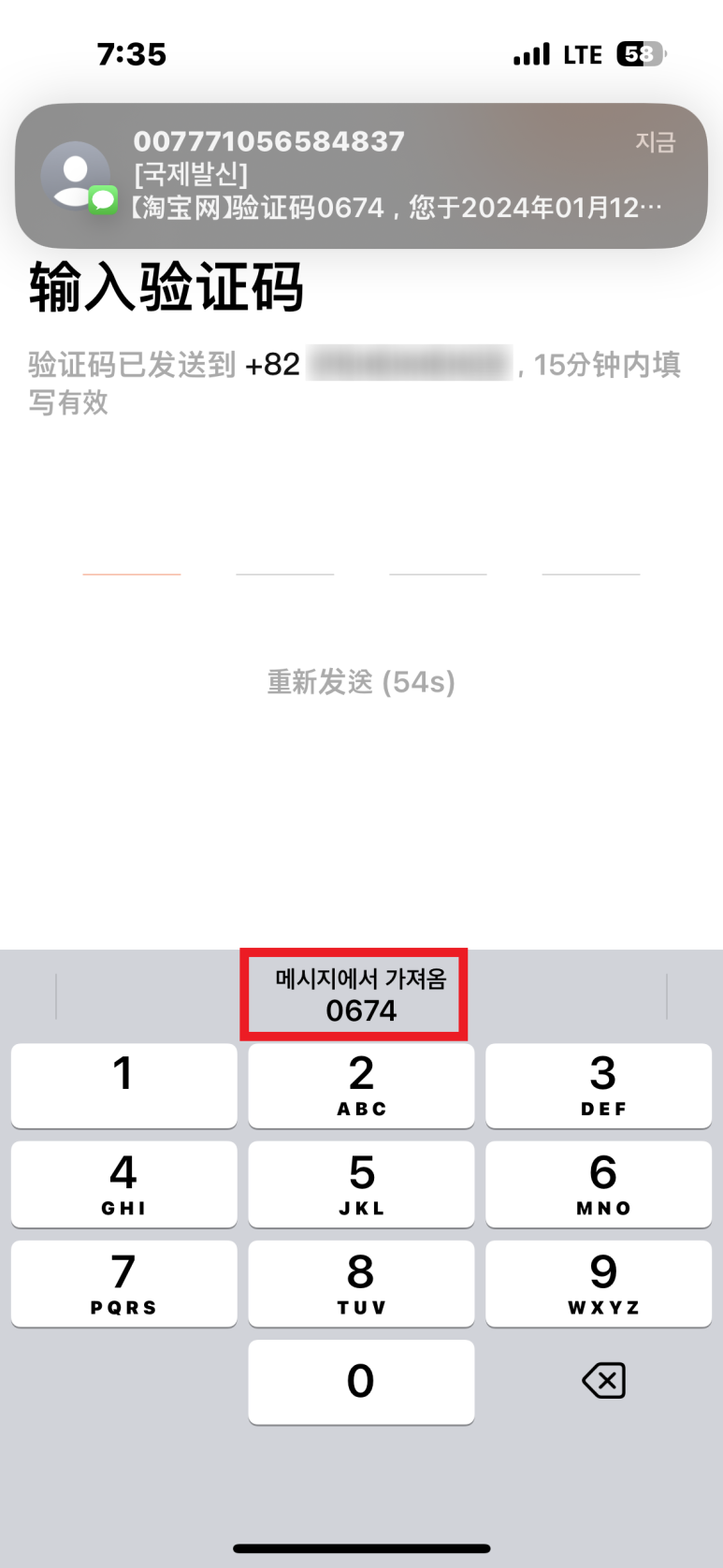Delete a digit with the backspace key
Image resolution: width=723 pixels, height=1568 pixels.
click(603, 1381)
